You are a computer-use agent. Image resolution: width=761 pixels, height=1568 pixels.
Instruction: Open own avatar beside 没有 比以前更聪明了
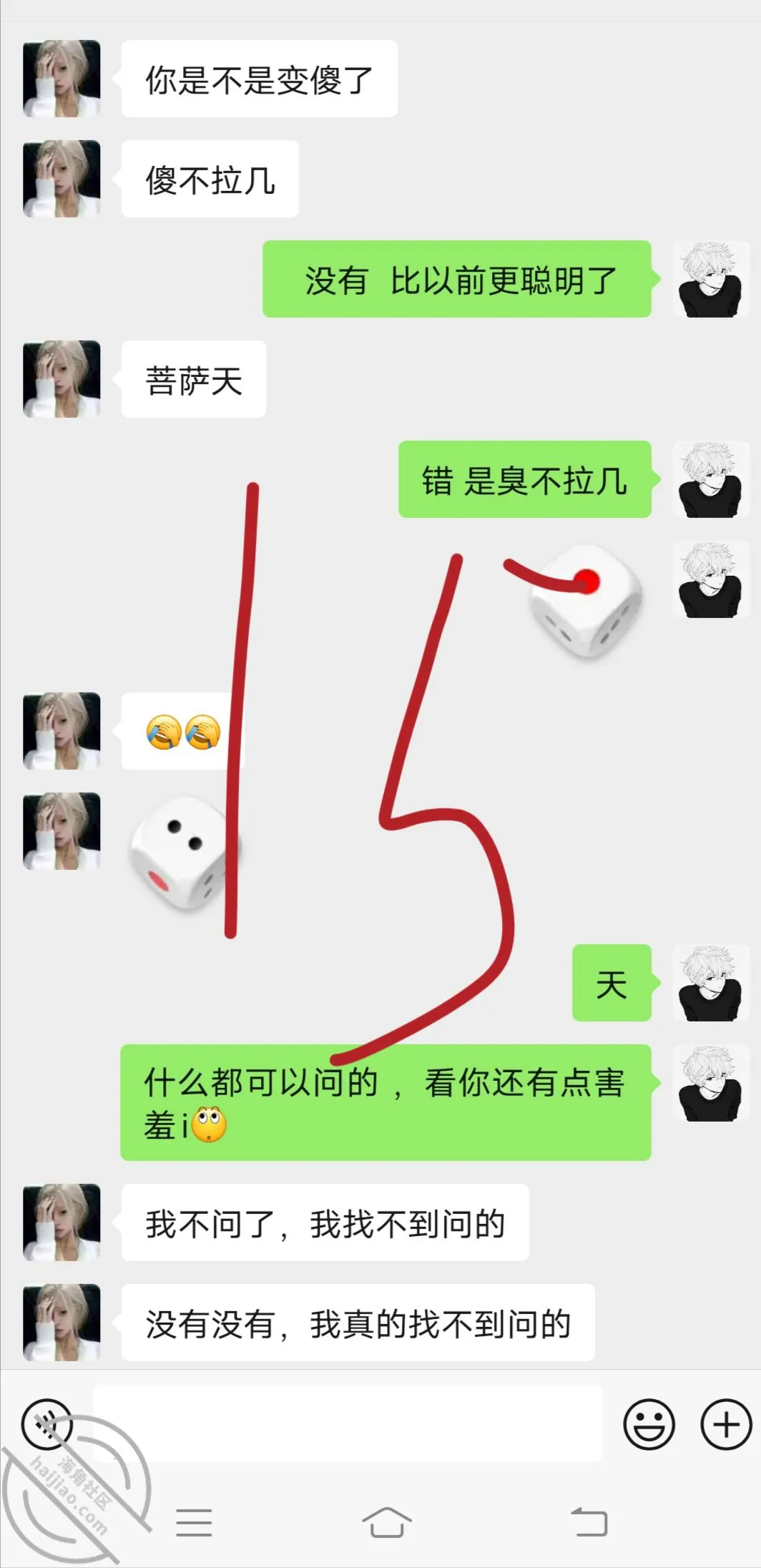click(x=711, y=279)
